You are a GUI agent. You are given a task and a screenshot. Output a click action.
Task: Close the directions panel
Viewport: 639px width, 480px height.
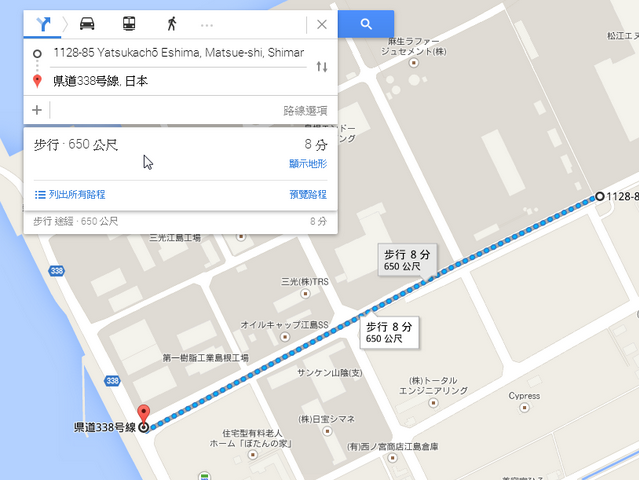tap(321, 24)
